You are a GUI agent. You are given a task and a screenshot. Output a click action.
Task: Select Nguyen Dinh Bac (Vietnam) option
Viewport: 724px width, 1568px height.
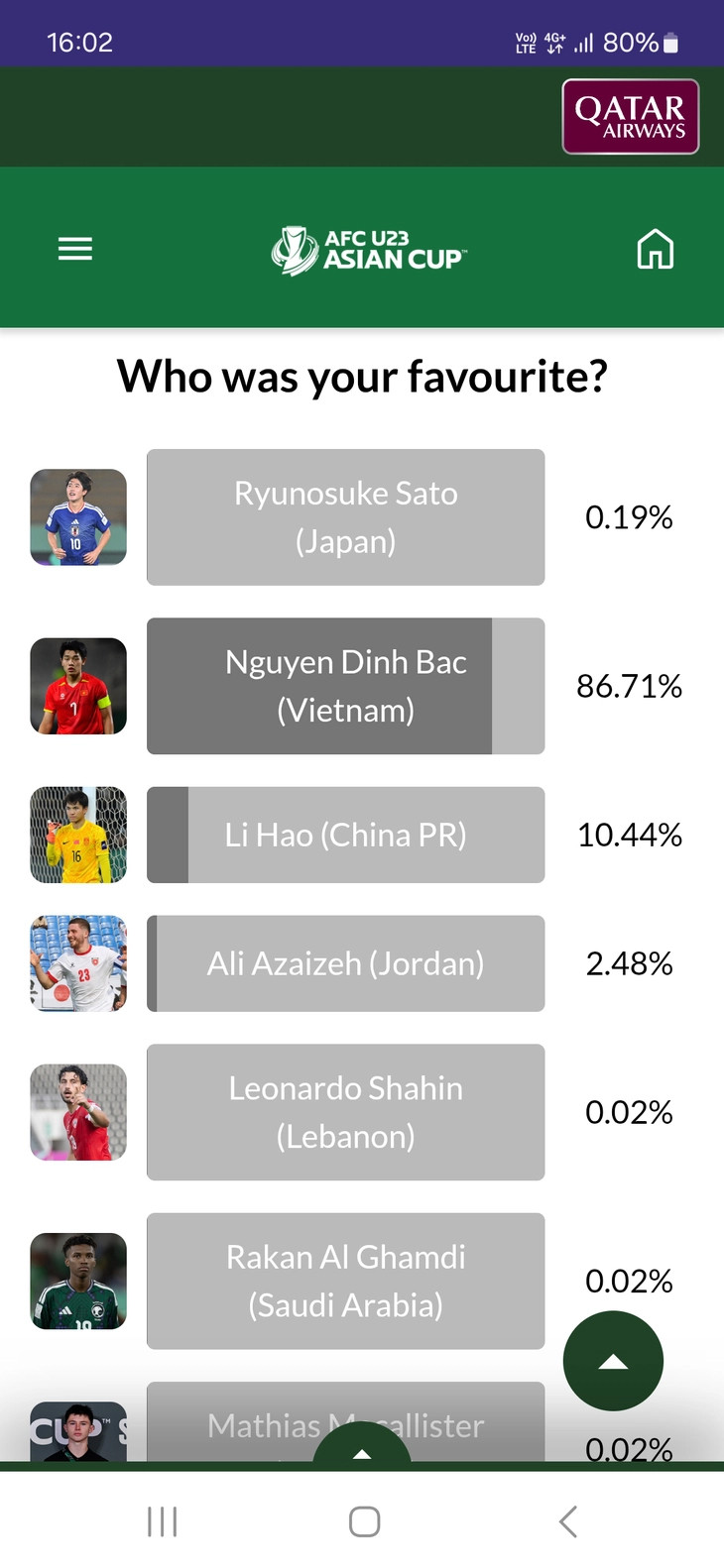pos(345,686)
